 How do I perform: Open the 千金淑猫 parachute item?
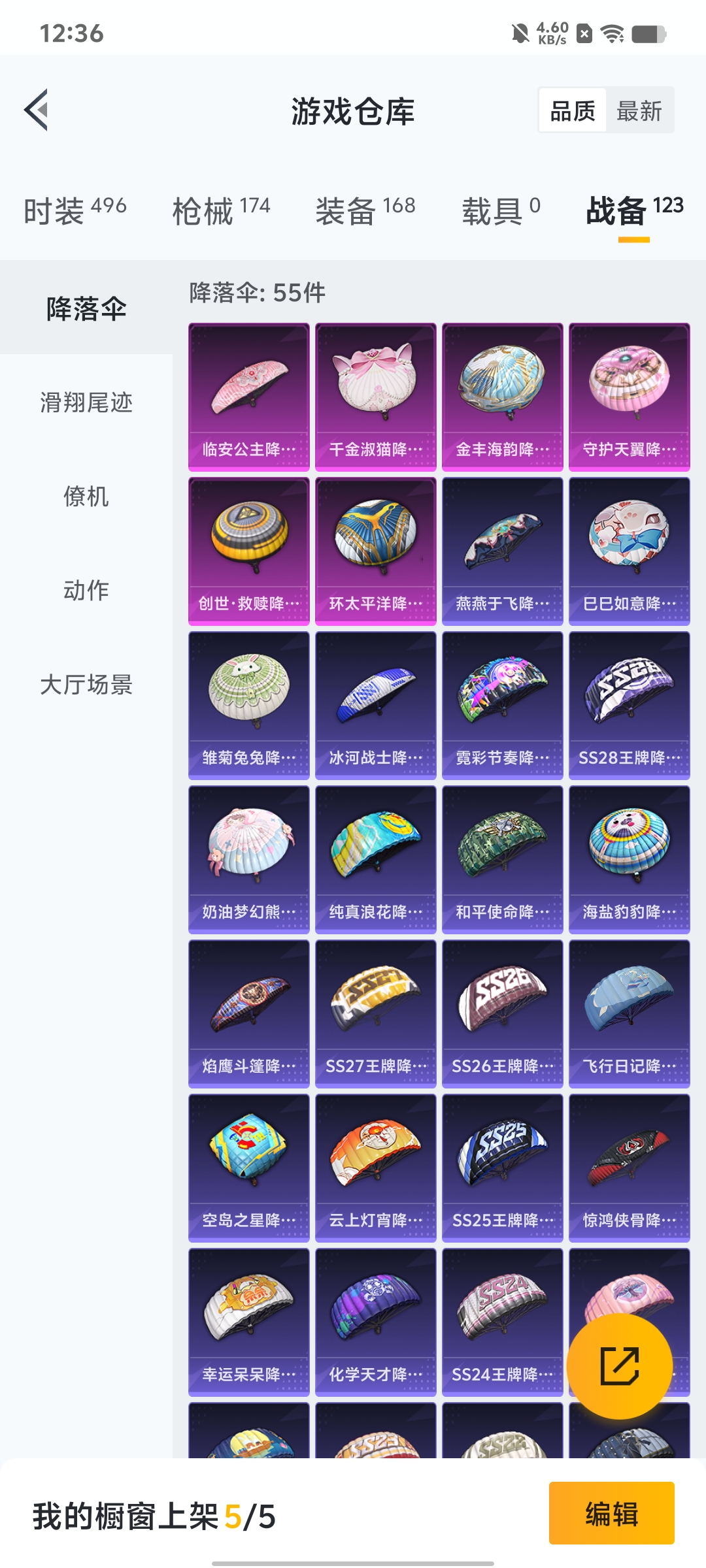click(376, 397)
